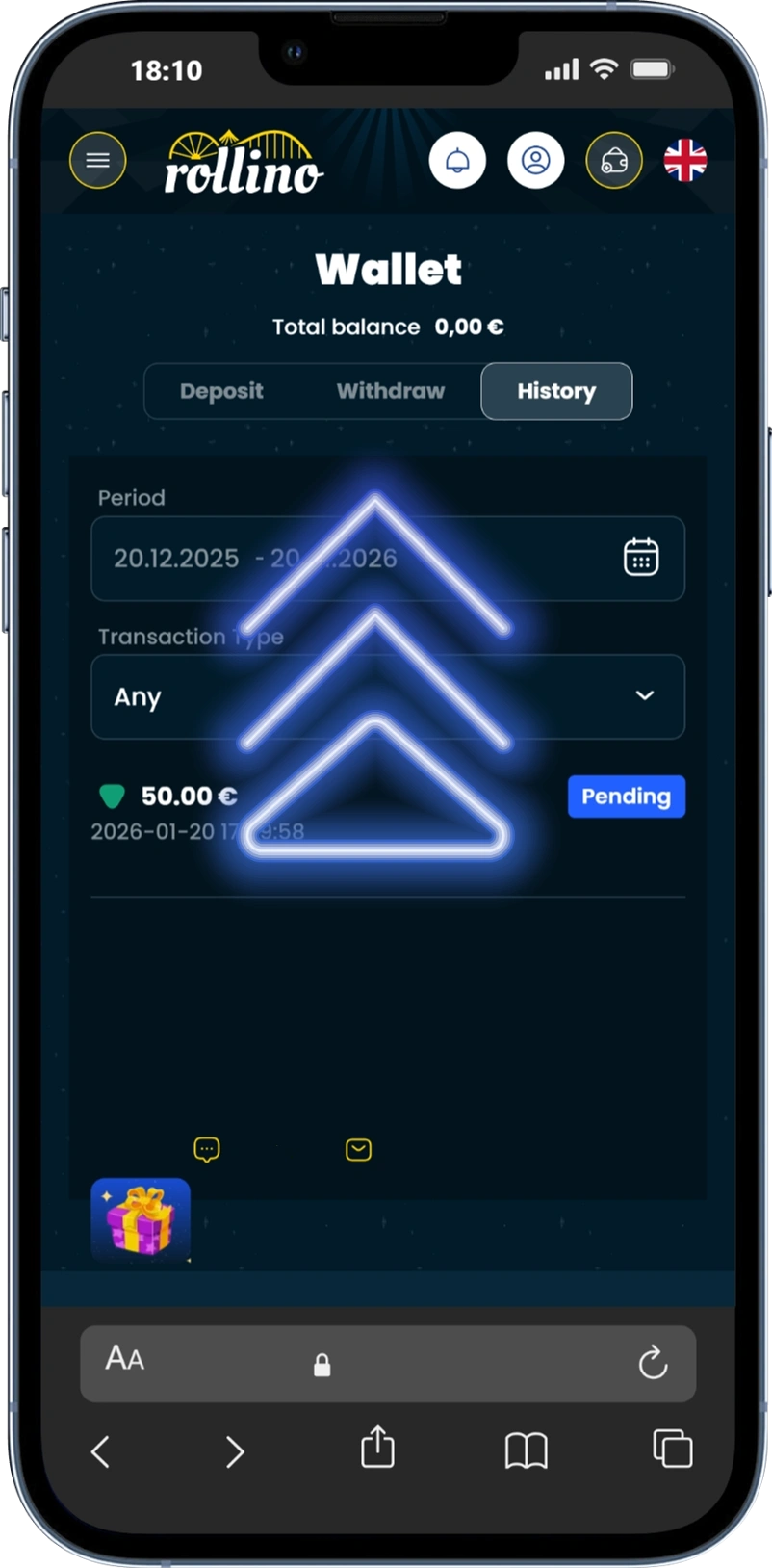Open the hamburger menu
Viewport: 772px width, 1568px height.
tap(97, 160)
